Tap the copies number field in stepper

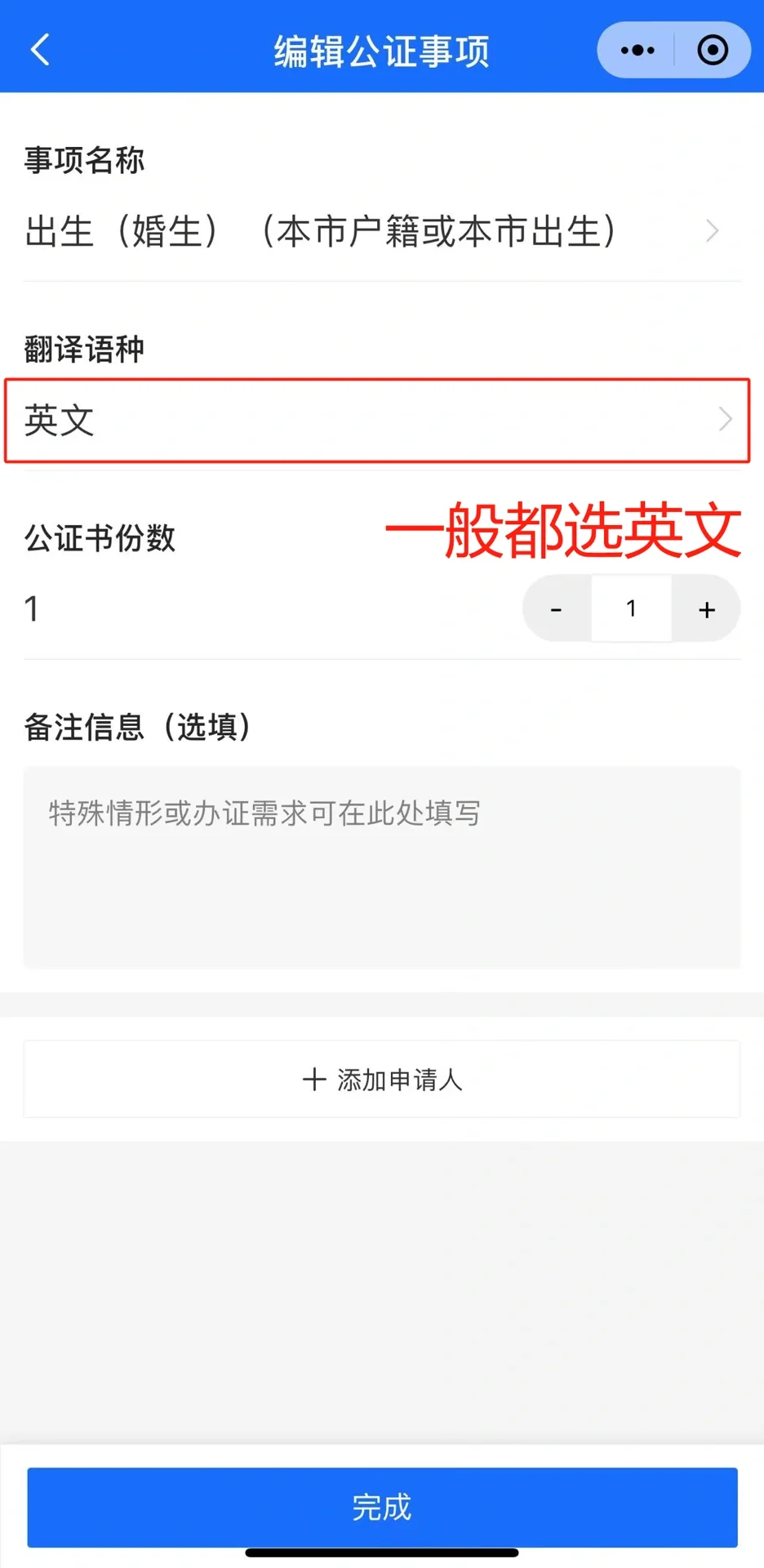(631, 608)
